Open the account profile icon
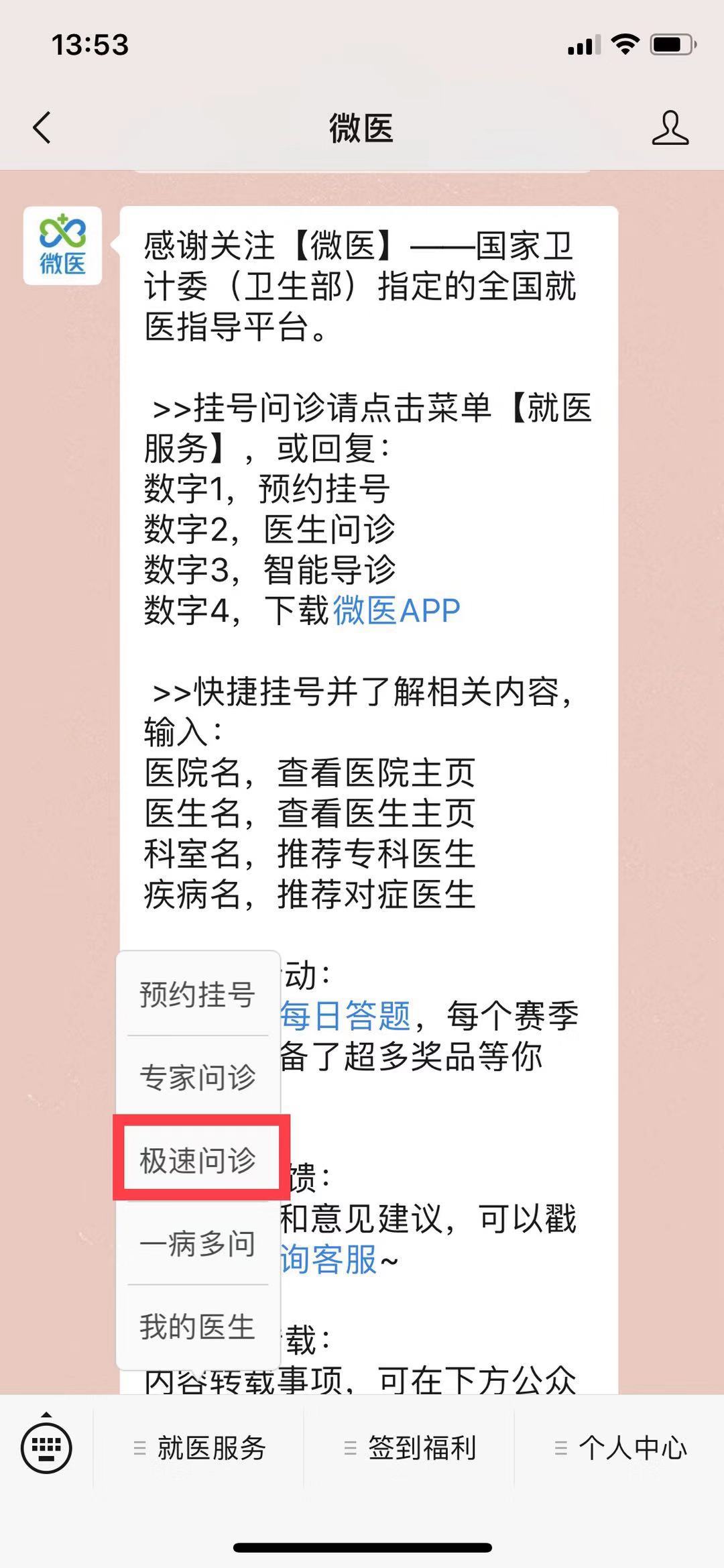The image size is (724, 1568). click(670, 127)
